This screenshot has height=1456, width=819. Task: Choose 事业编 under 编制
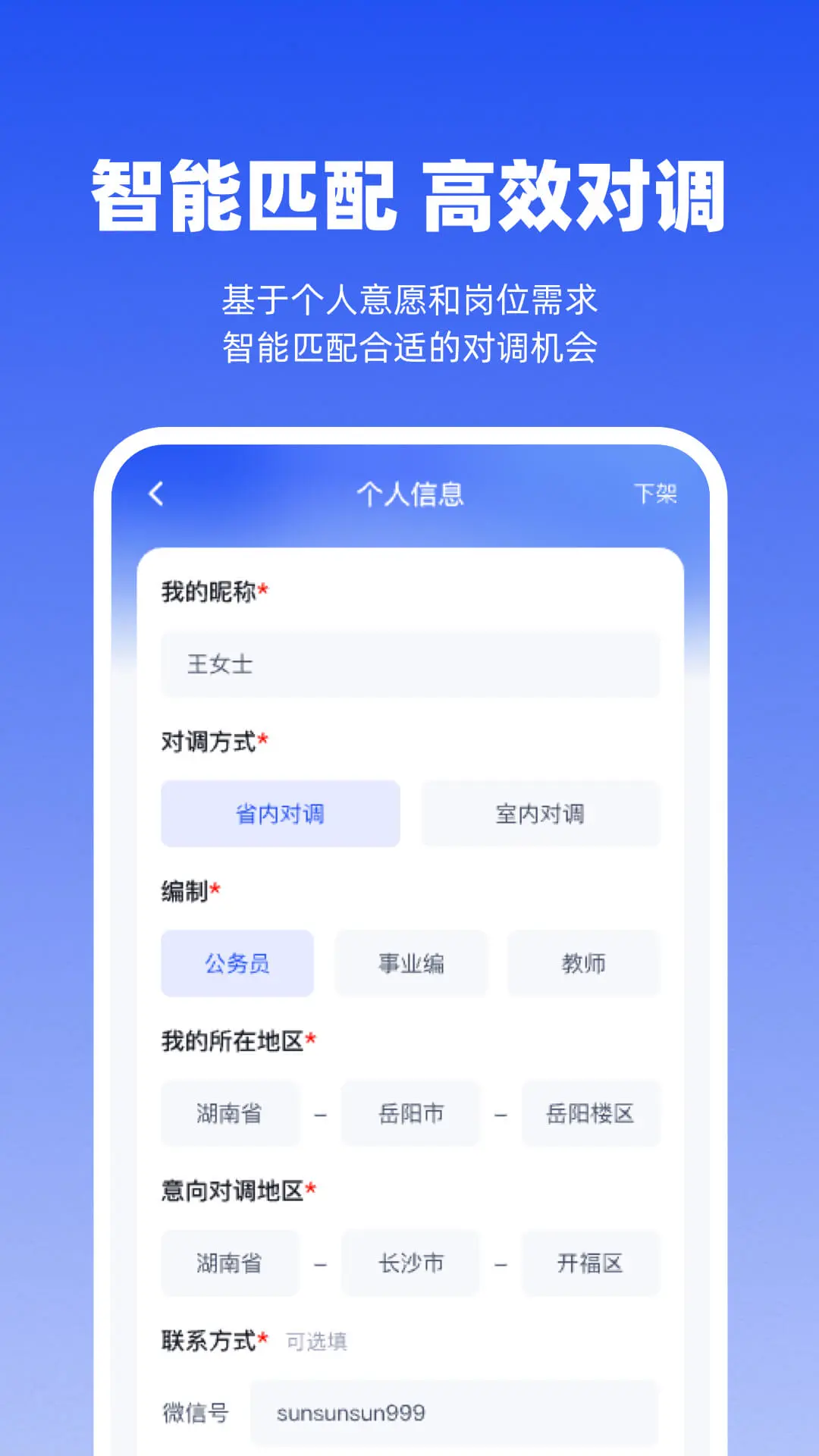(x=410, y=962)
